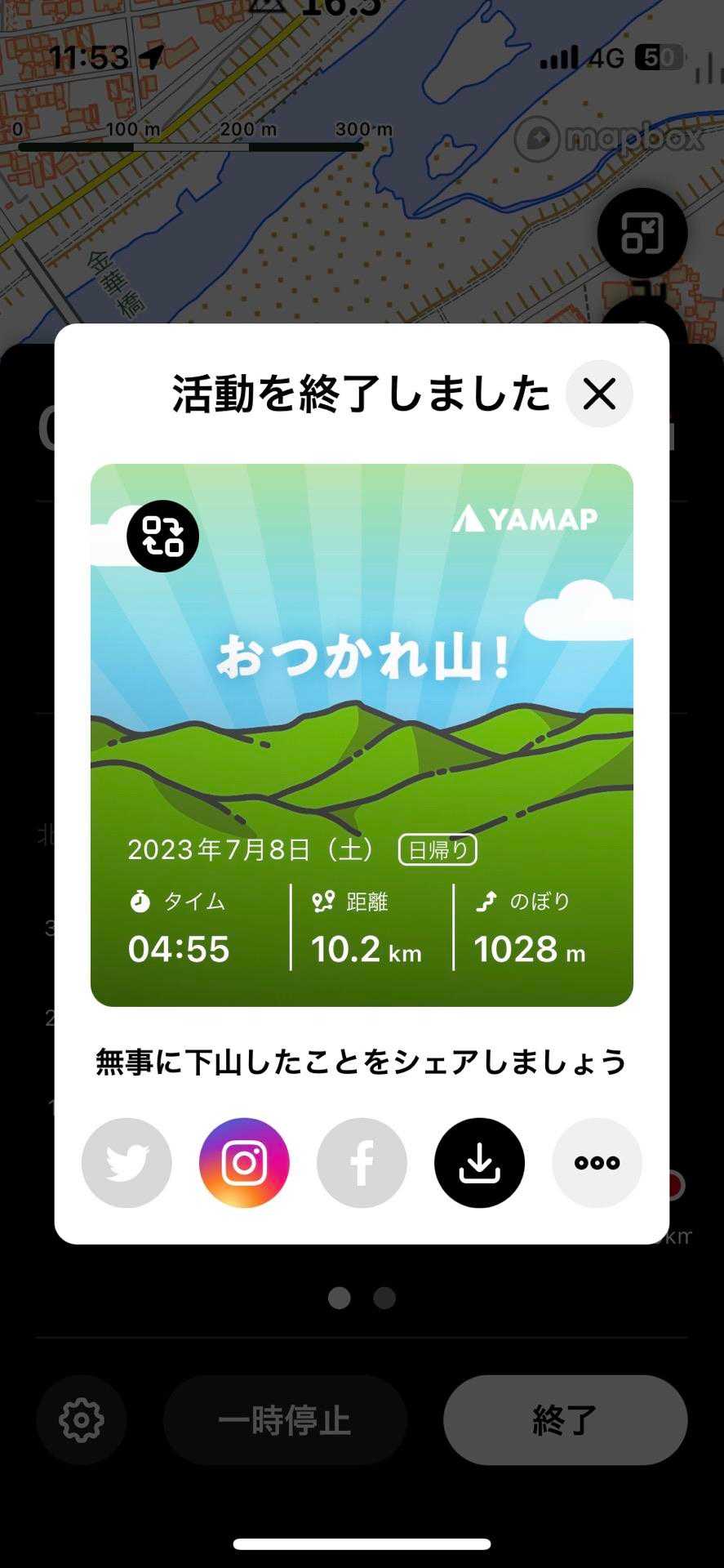Switch the share card design
Image resolution: width=724 pixels, height=1568 pixels.
pyautogui.click(x=163, y=536)
